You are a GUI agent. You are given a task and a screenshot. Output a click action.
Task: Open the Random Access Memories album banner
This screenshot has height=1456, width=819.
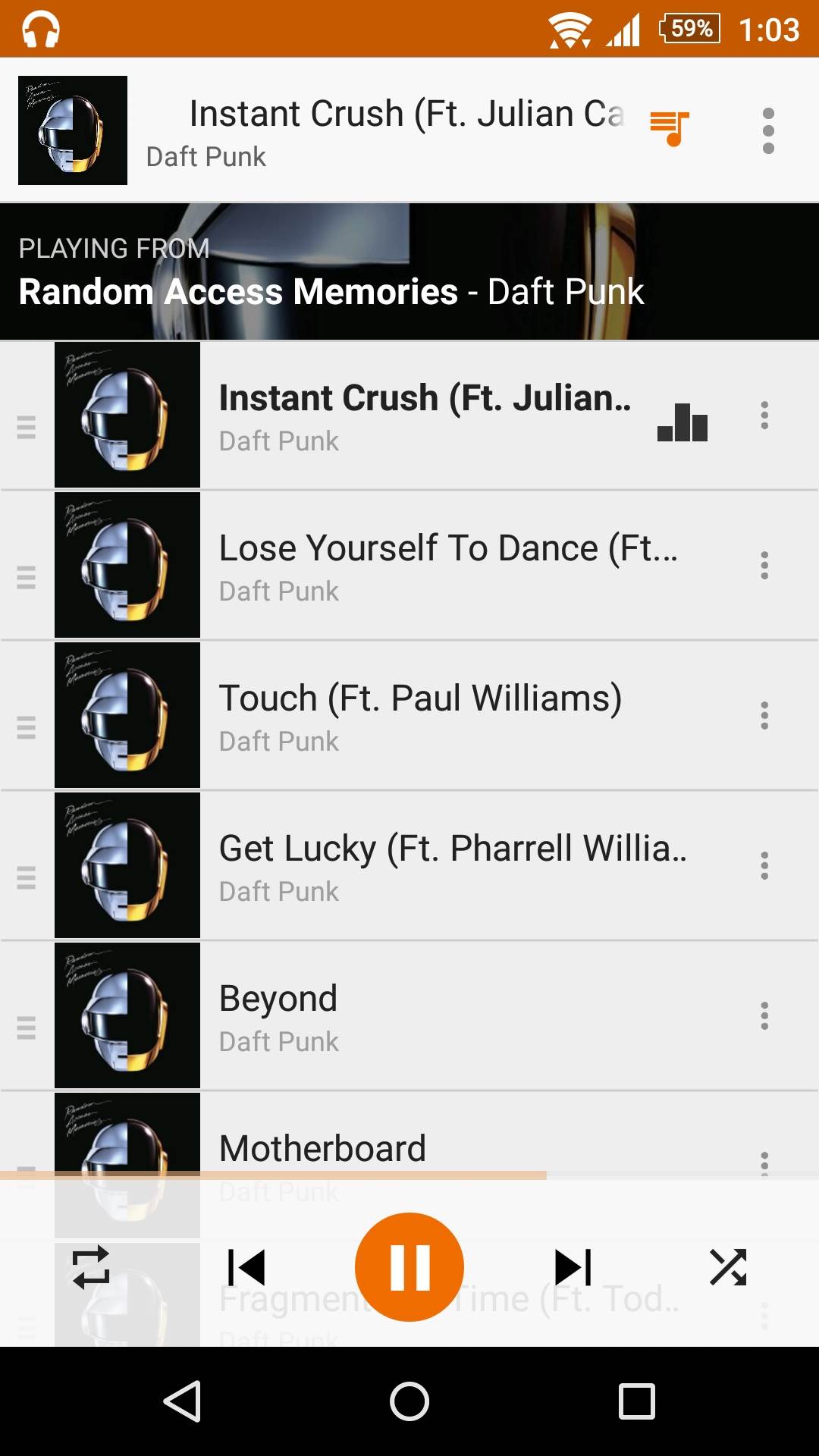pyautogui.click(x=409, y=271)
